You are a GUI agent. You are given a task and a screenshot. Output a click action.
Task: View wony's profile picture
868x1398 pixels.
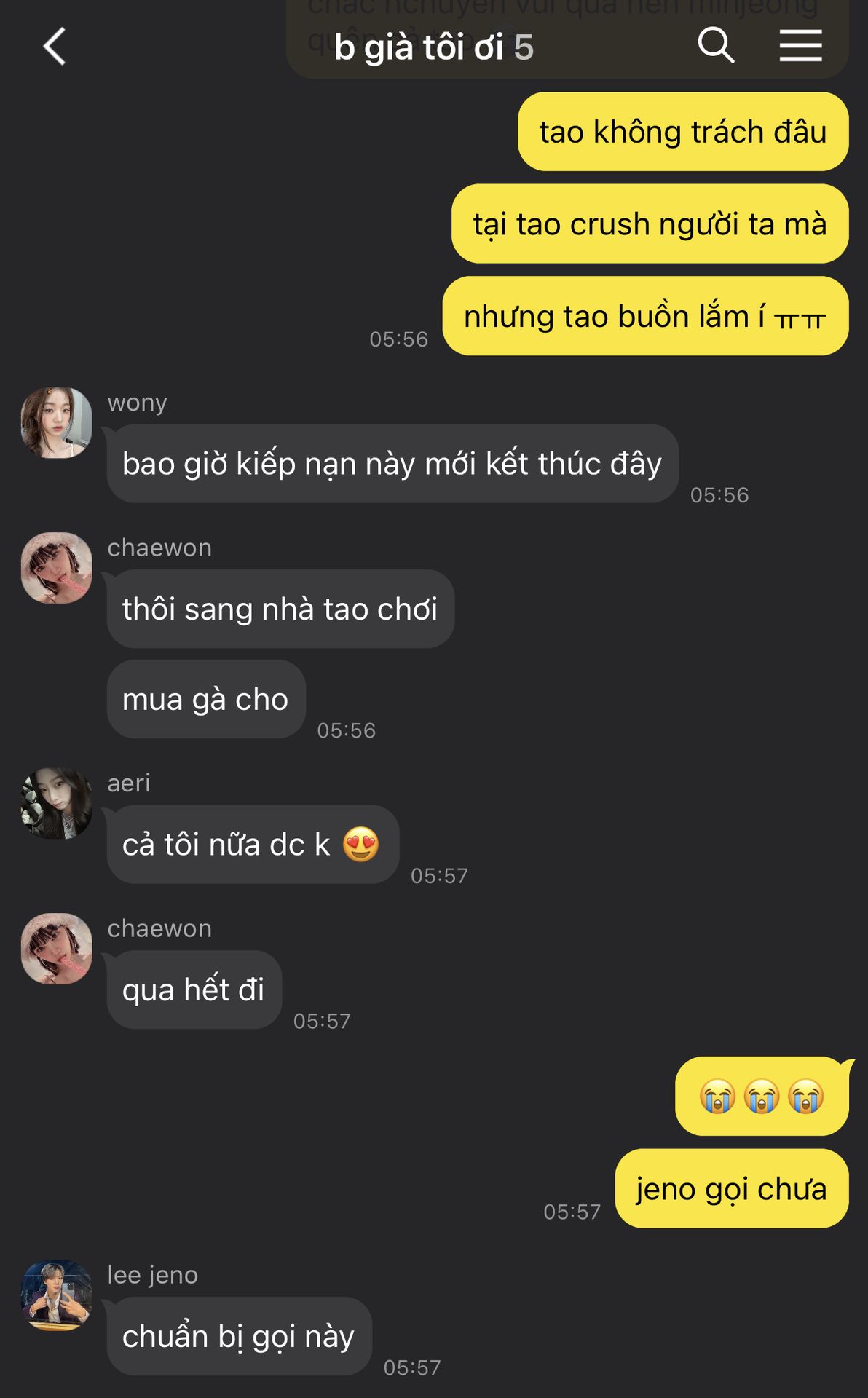coord(57,422)
